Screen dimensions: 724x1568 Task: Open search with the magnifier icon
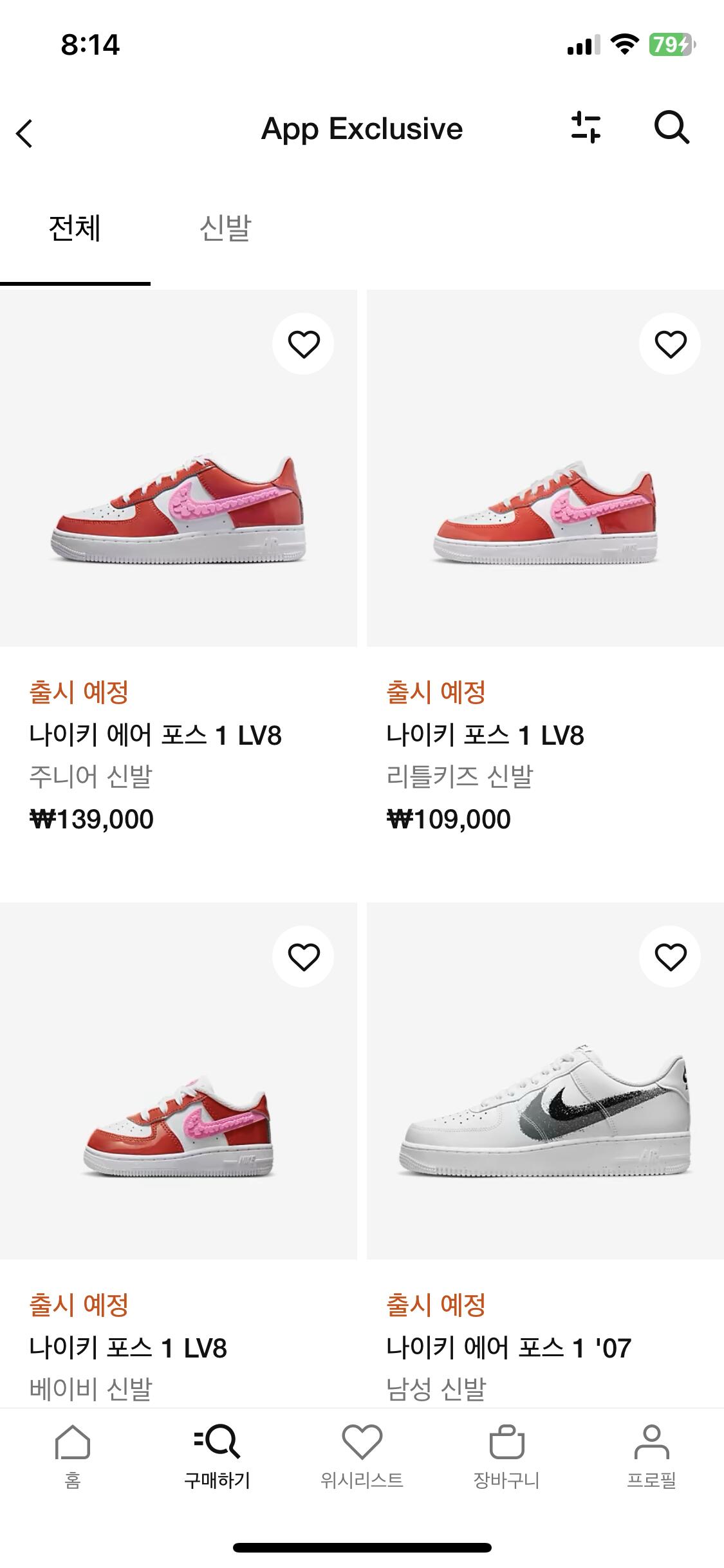coord(671,127)
